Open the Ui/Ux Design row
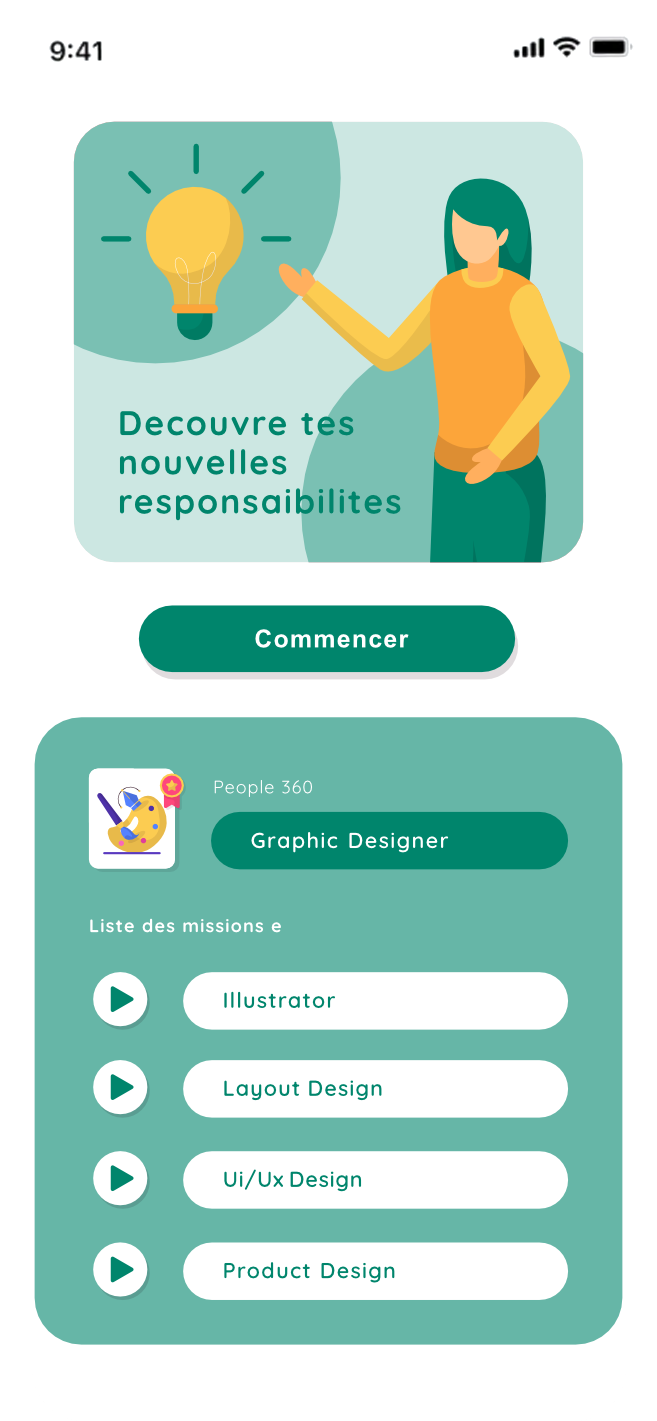Screen dimensions: 657x1421 [x=375, y=1180]
